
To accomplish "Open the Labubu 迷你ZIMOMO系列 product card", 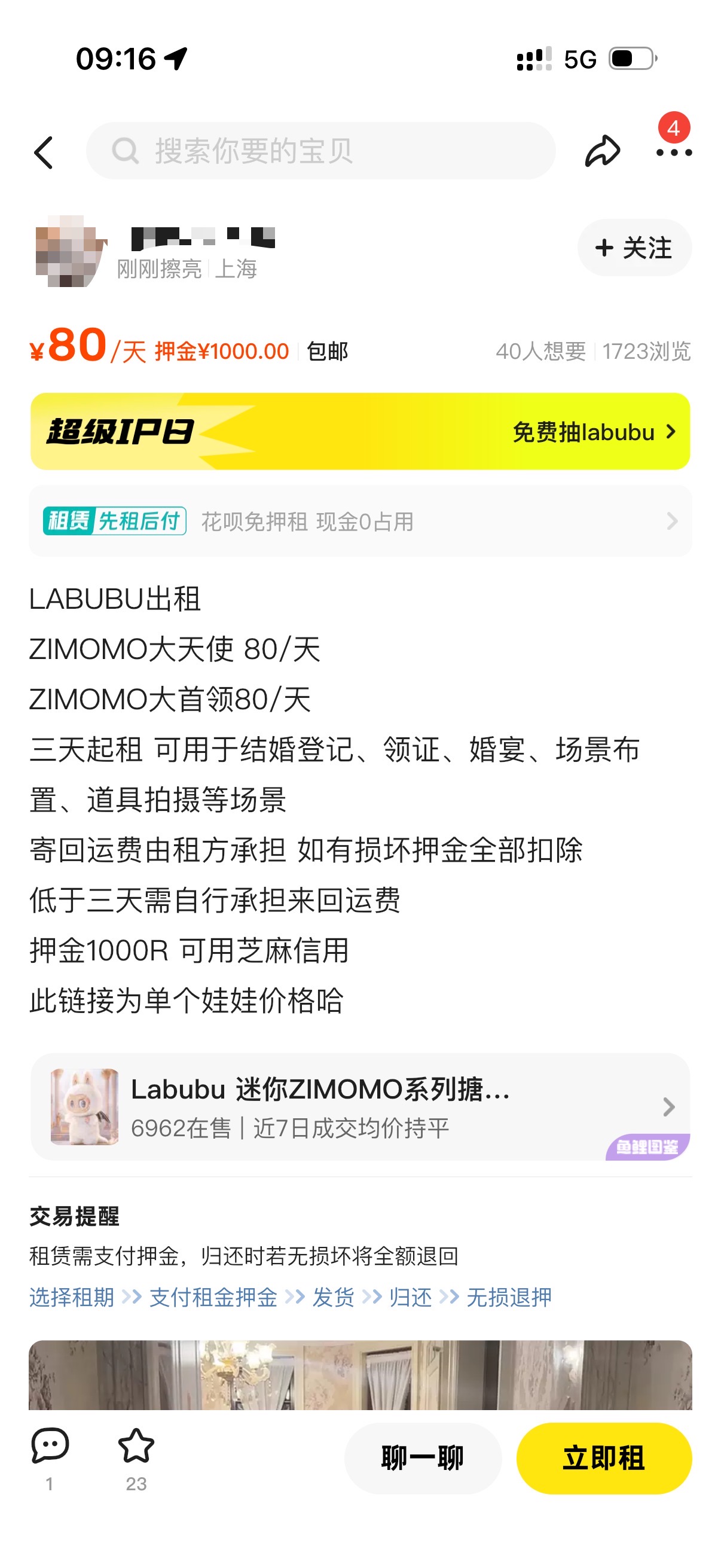I will click(360, 1107).
